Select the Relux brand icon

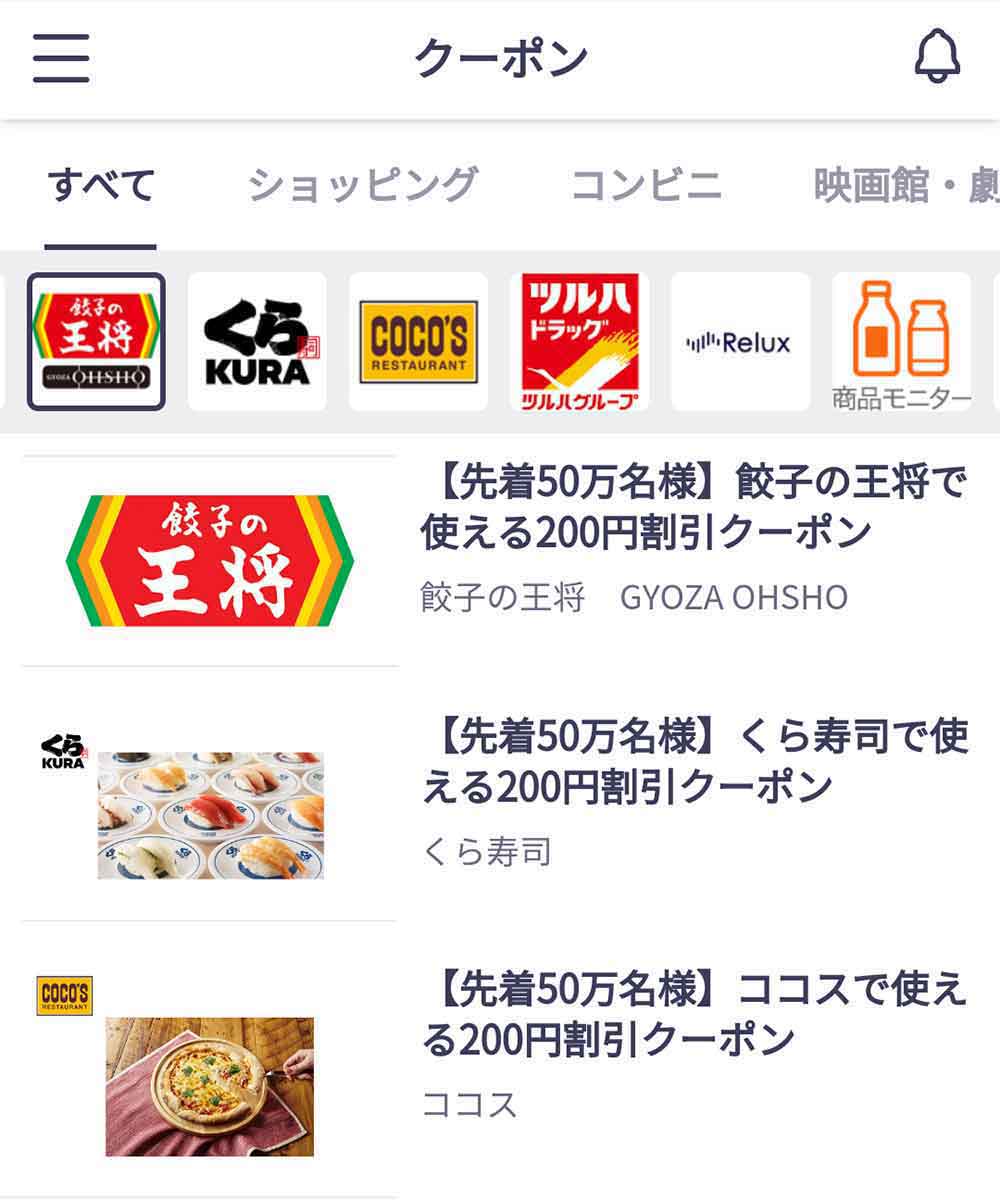click(737, 340)
